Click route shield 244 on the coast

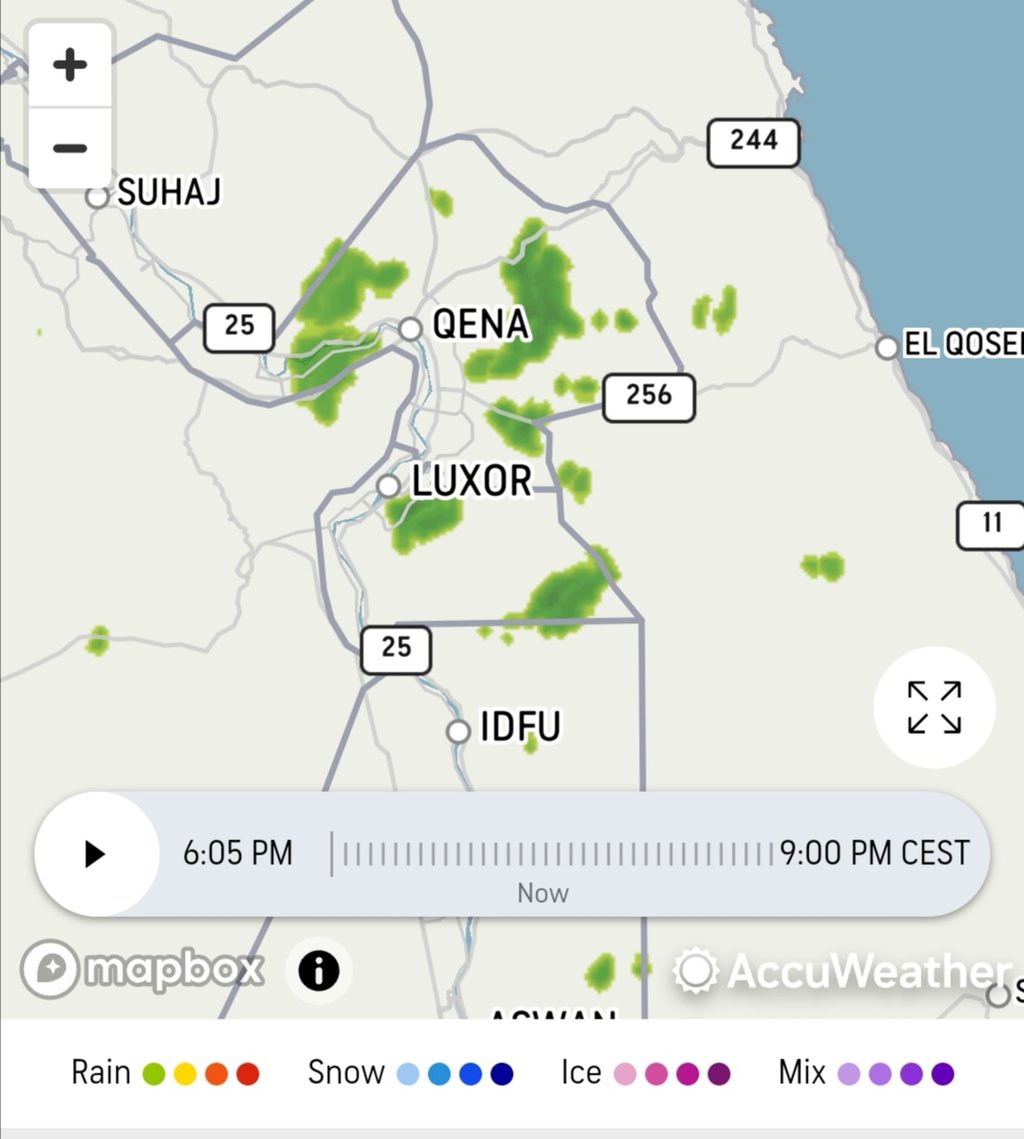(753, 141)
